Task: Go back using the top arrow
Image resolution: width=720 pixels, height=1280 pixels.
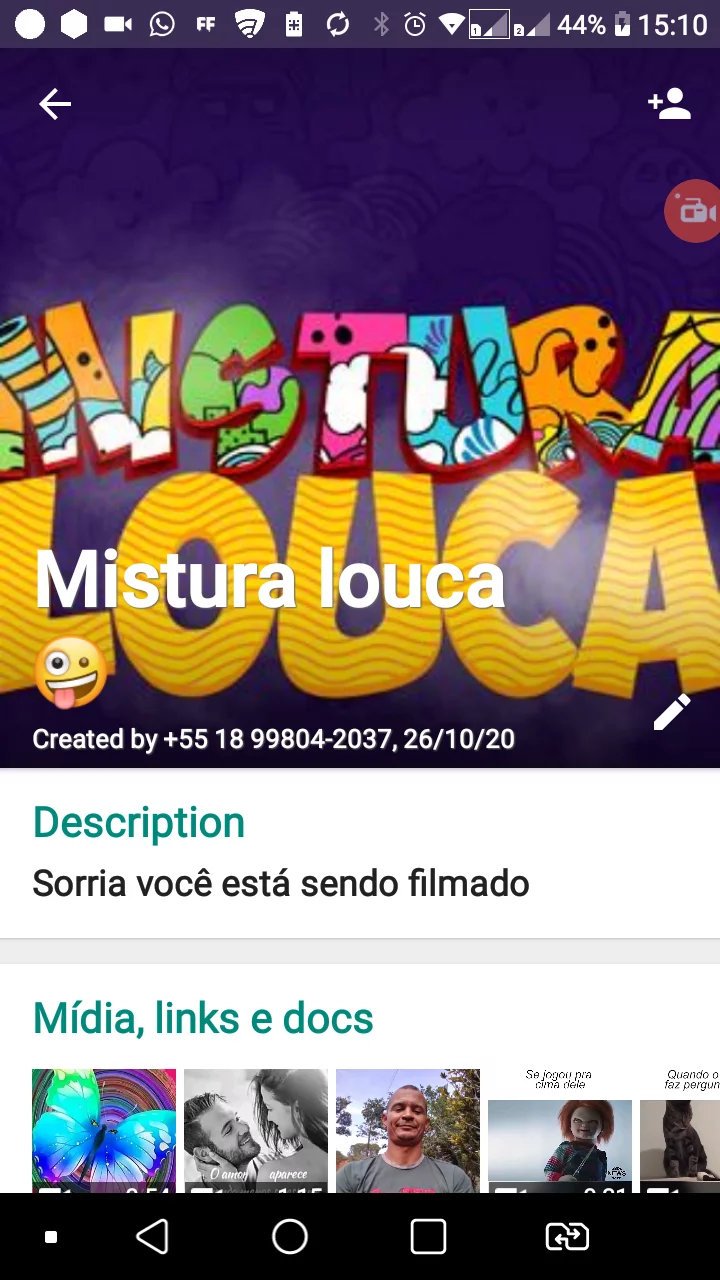Action: (x=55, y=104)
